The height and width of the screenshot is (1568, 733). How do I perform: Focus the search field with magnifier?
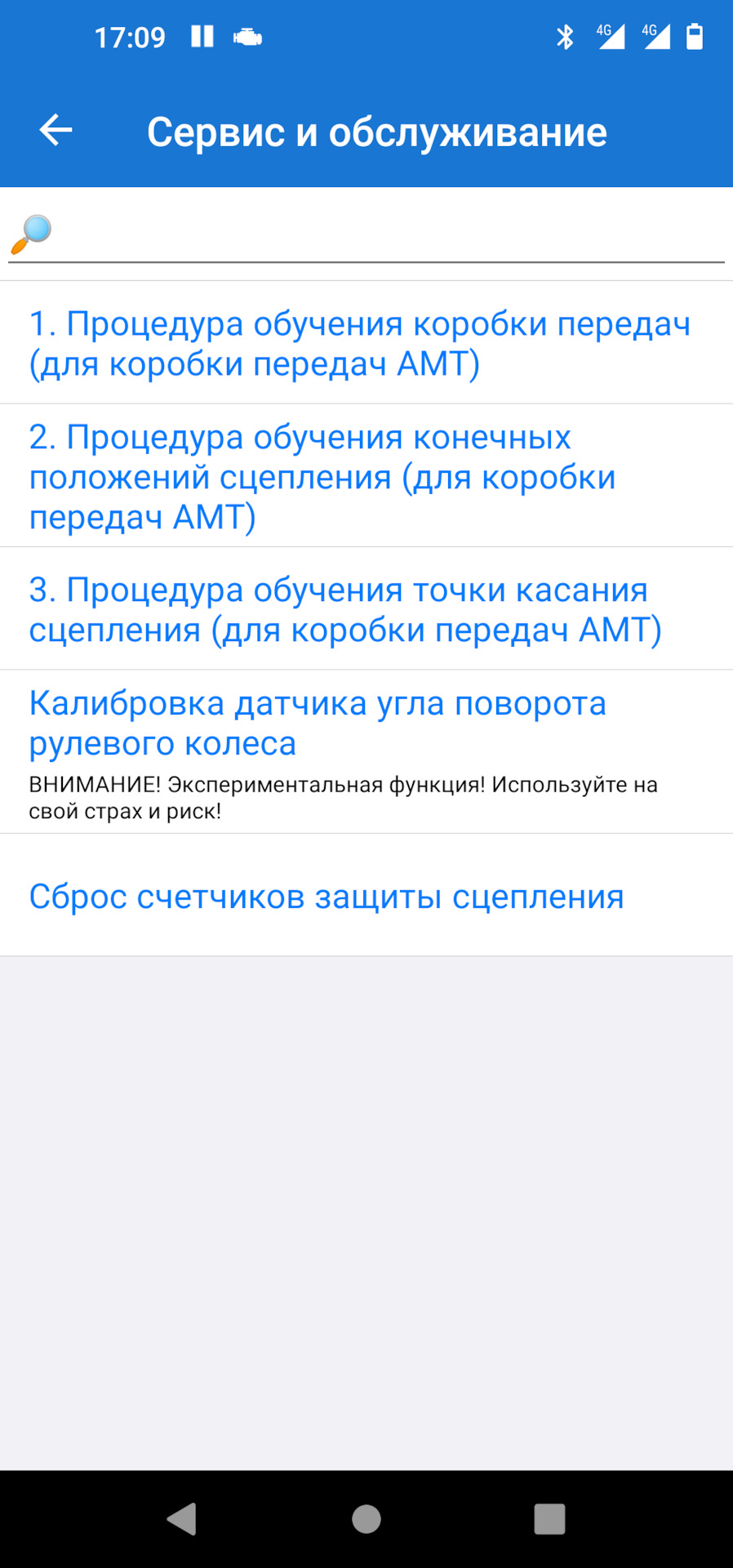click(384, 233)
